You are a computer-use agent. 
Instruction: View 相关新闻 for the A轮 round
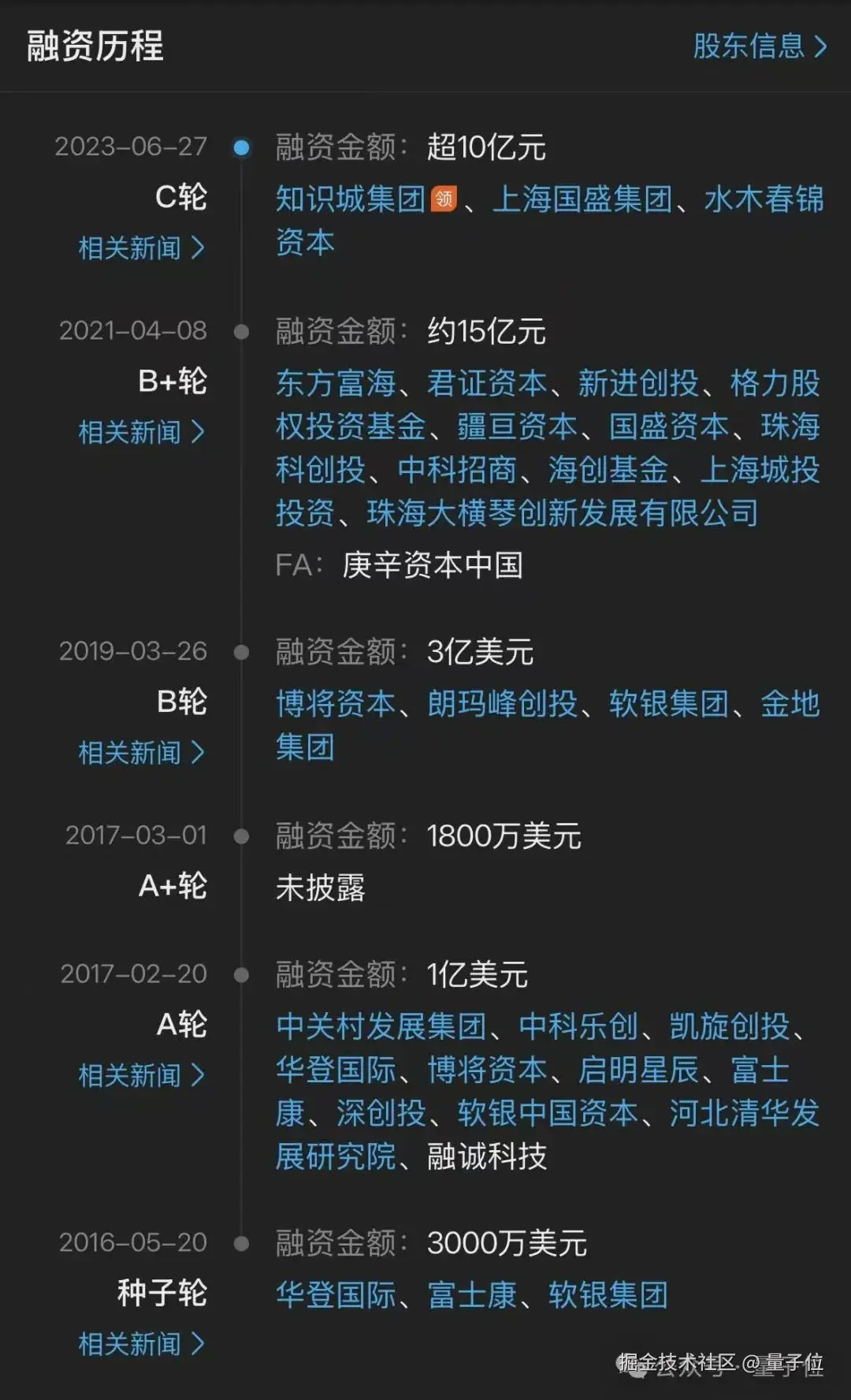pos(141,1075)
